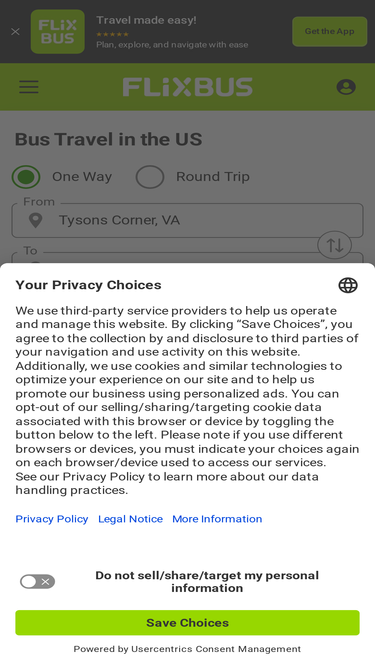Edit the From field Tysons Corner, VA

(x=188, y=220)
